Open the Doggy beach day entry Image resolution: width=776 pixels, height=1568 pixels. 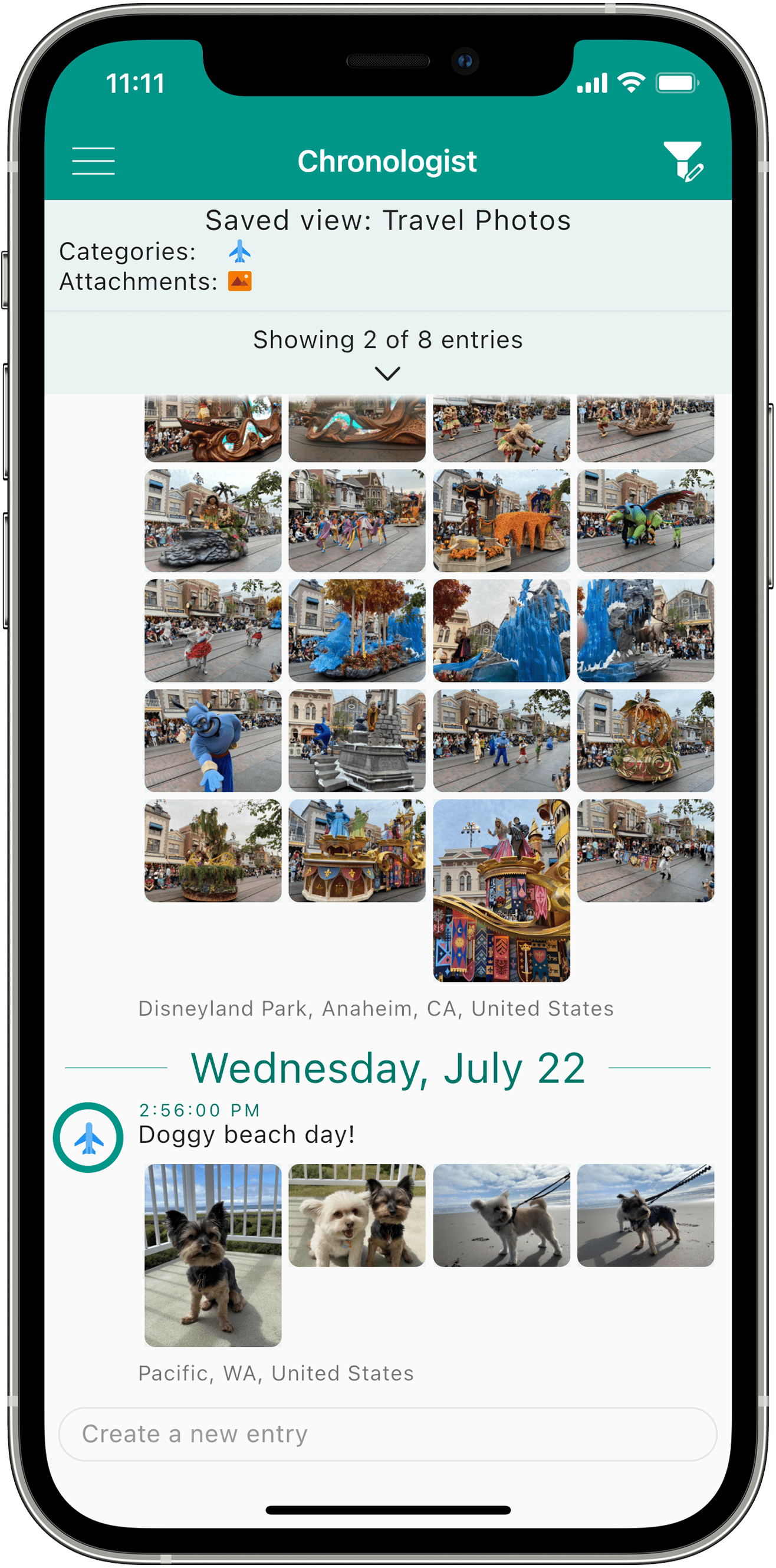pyautogui.click(x=246, y=1134)
